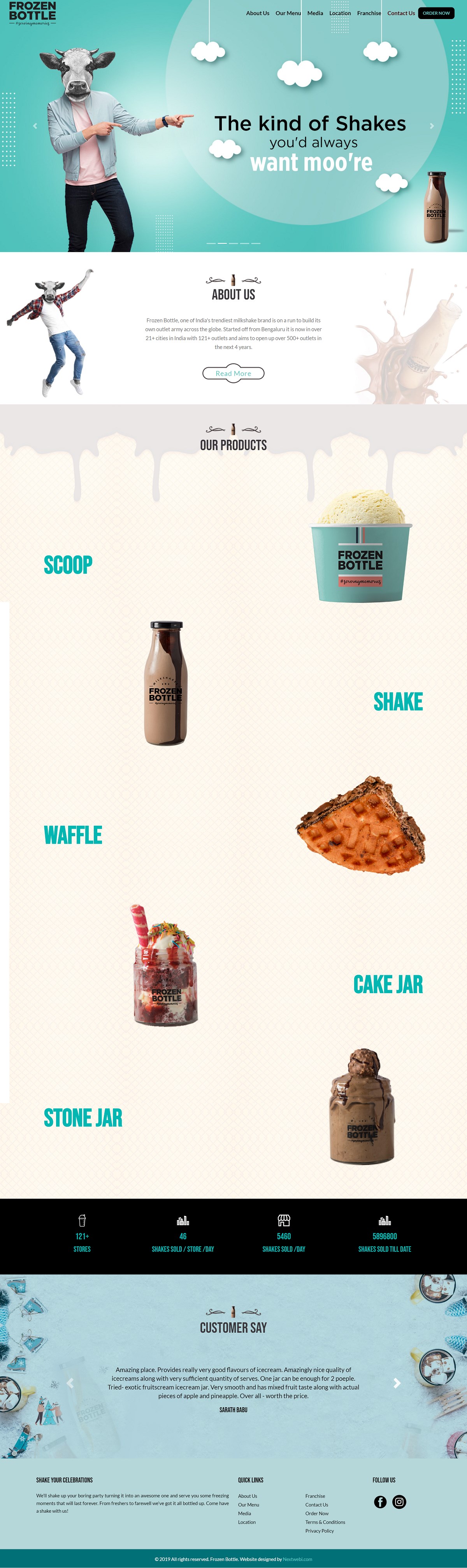
Task: Open the footer Order Now link
Action: click(x=316, y=1513)
